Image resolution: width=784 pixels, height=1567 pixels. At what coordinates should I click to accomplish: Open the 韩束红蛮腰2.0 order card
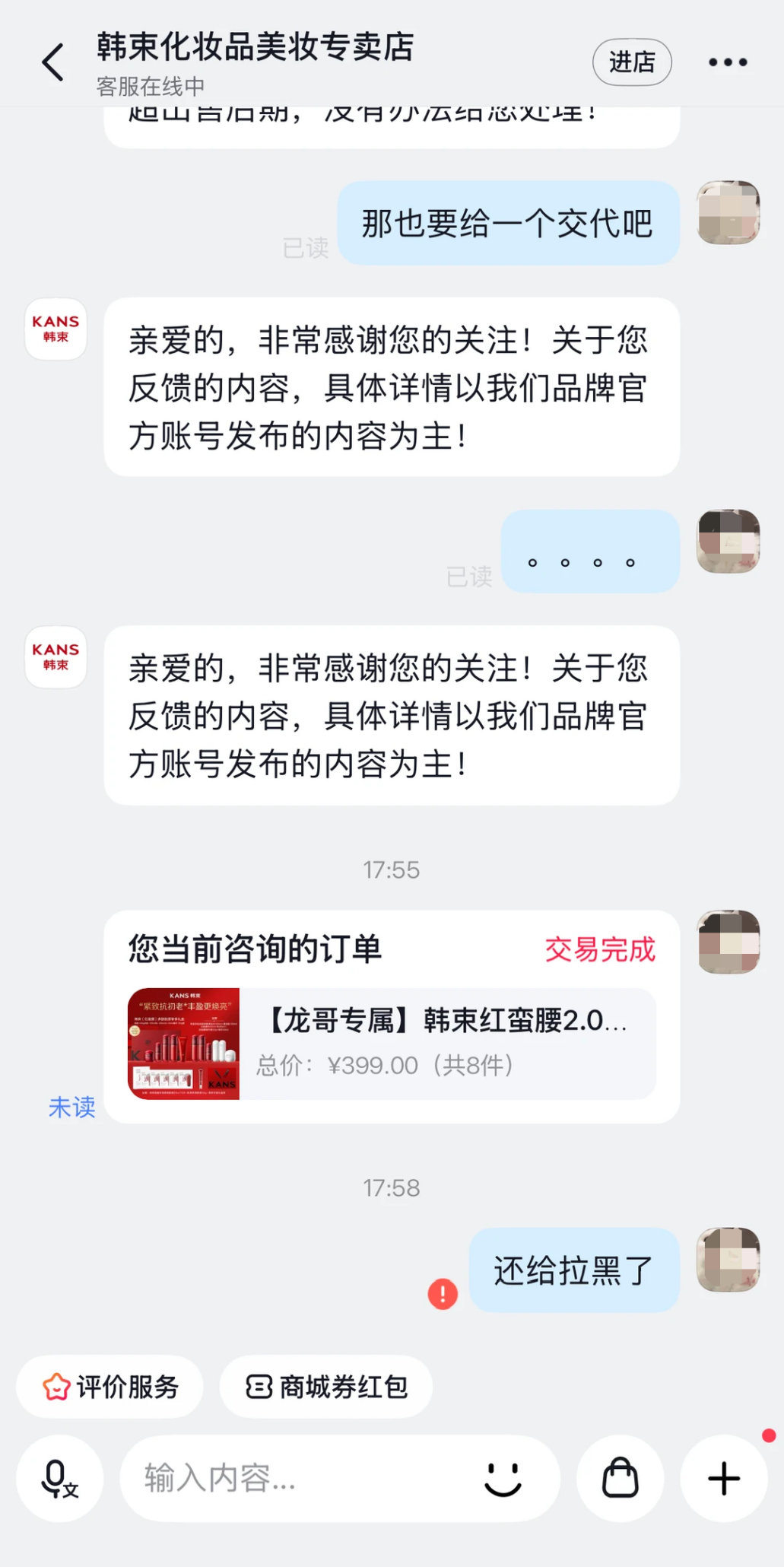392,1043
